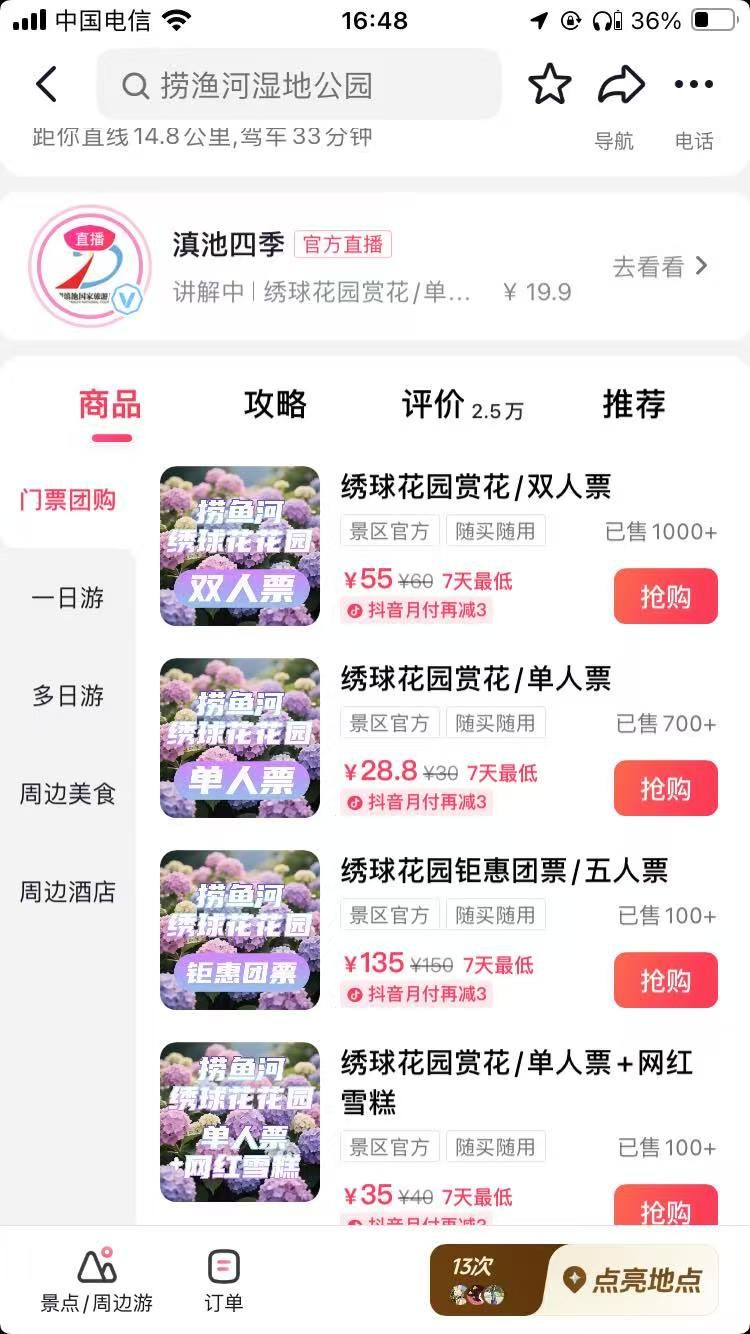Viewport: 750px width, 1334px height.
Task: Tap the 点亮地点 button
Action: [x=633, y=1280]
